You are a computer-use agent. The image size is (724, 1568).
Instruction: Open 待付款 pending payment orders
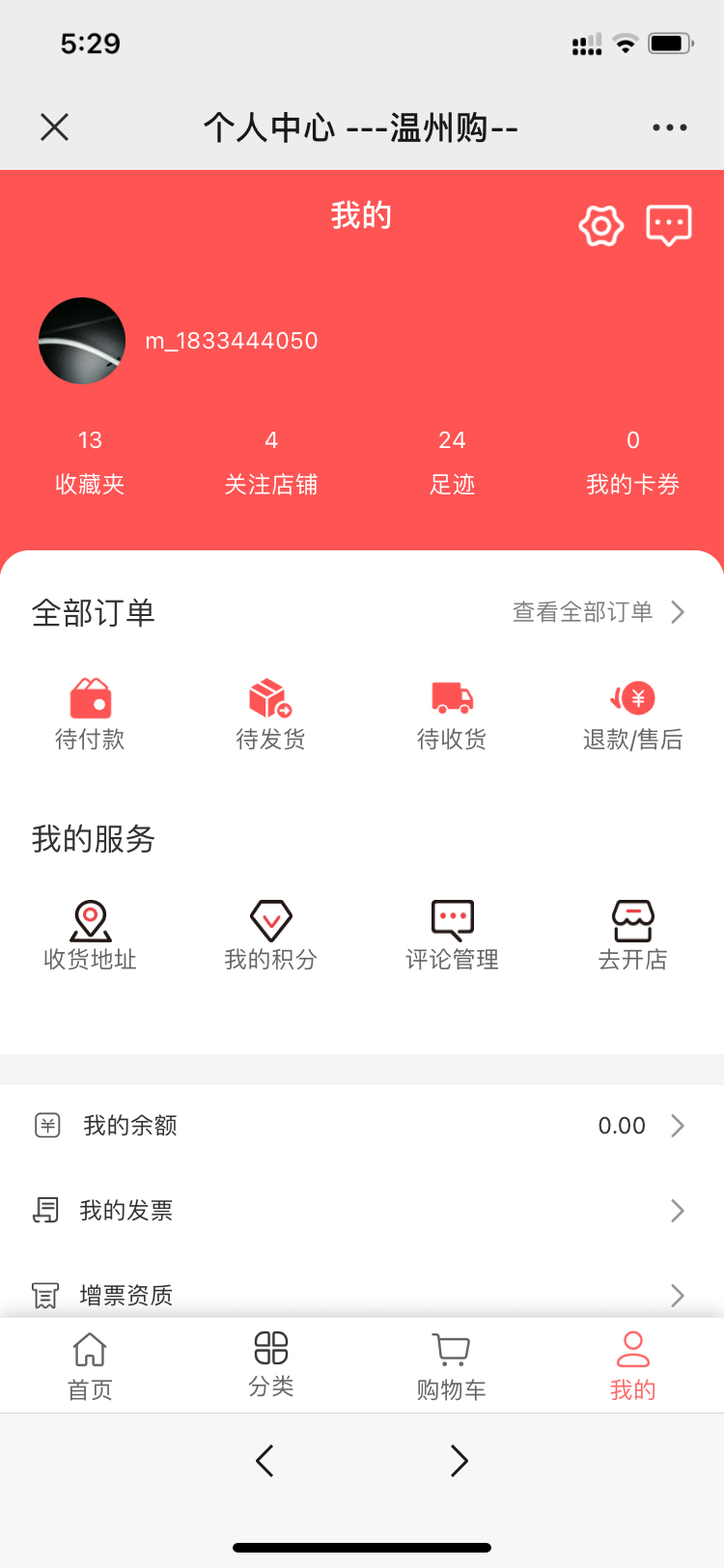coord(90,714)
